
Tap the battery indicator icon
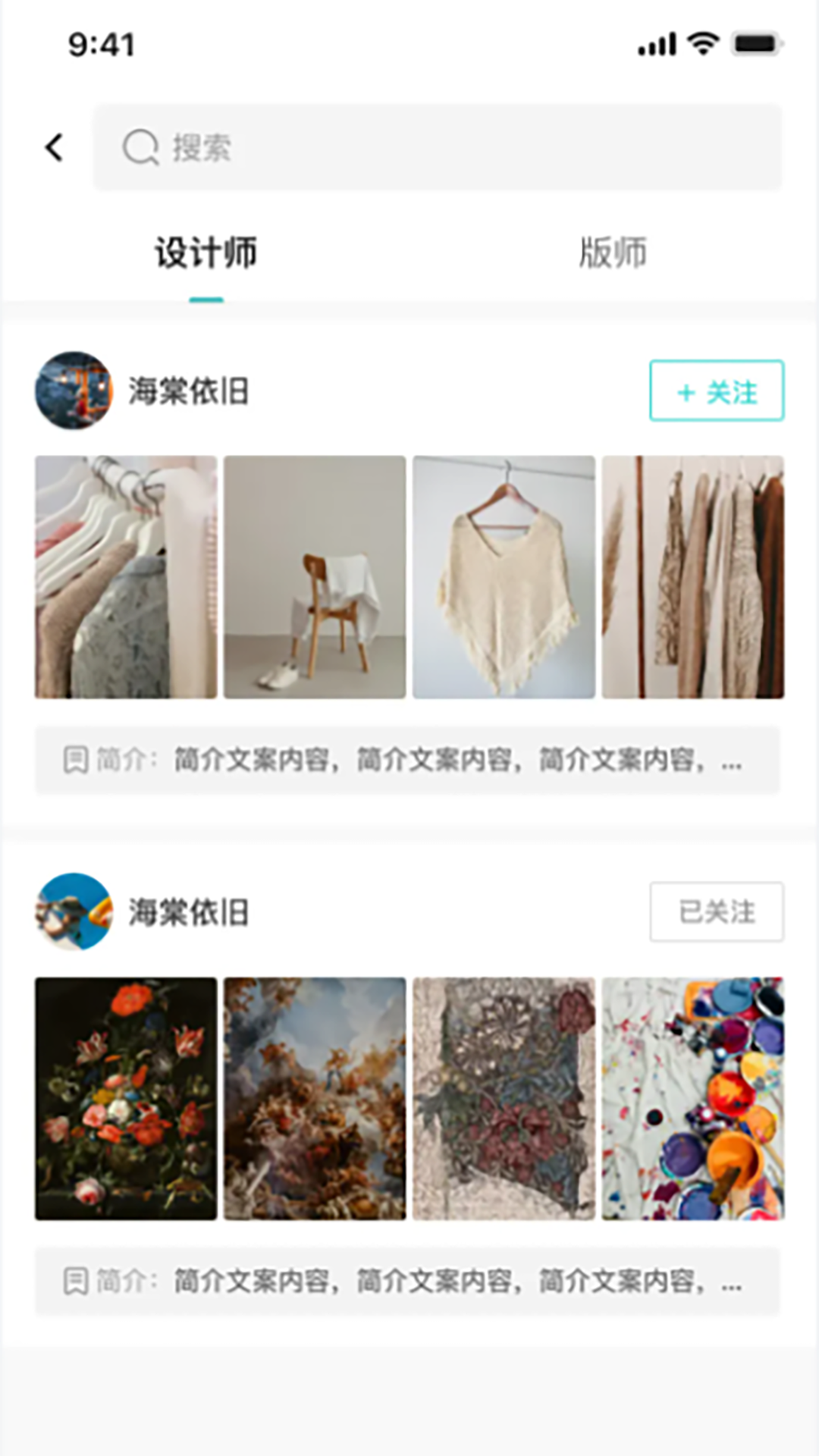click(x=755, y=44)
